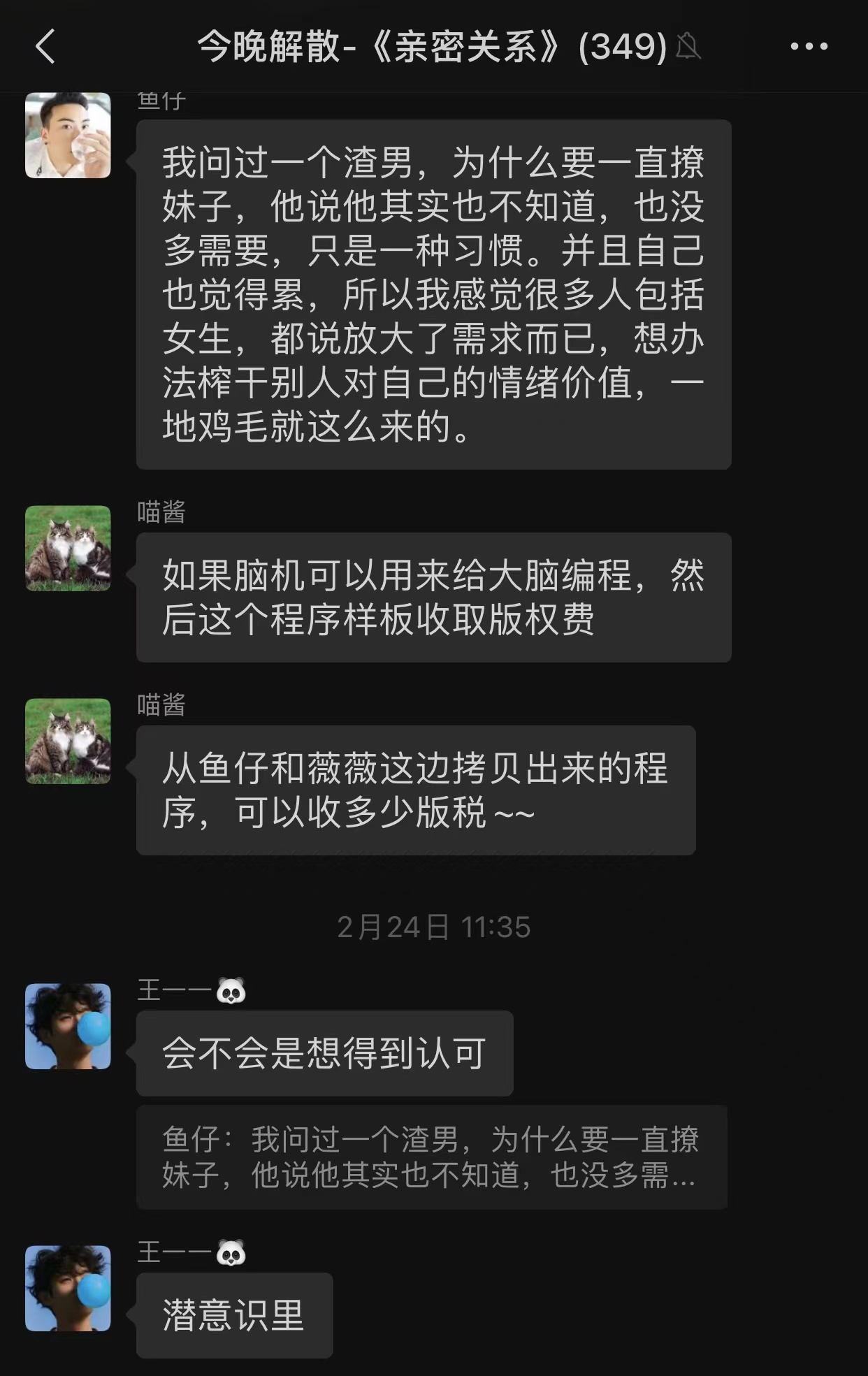Jump to the quoted 鱼仔 message

(x=431, y=1157)
